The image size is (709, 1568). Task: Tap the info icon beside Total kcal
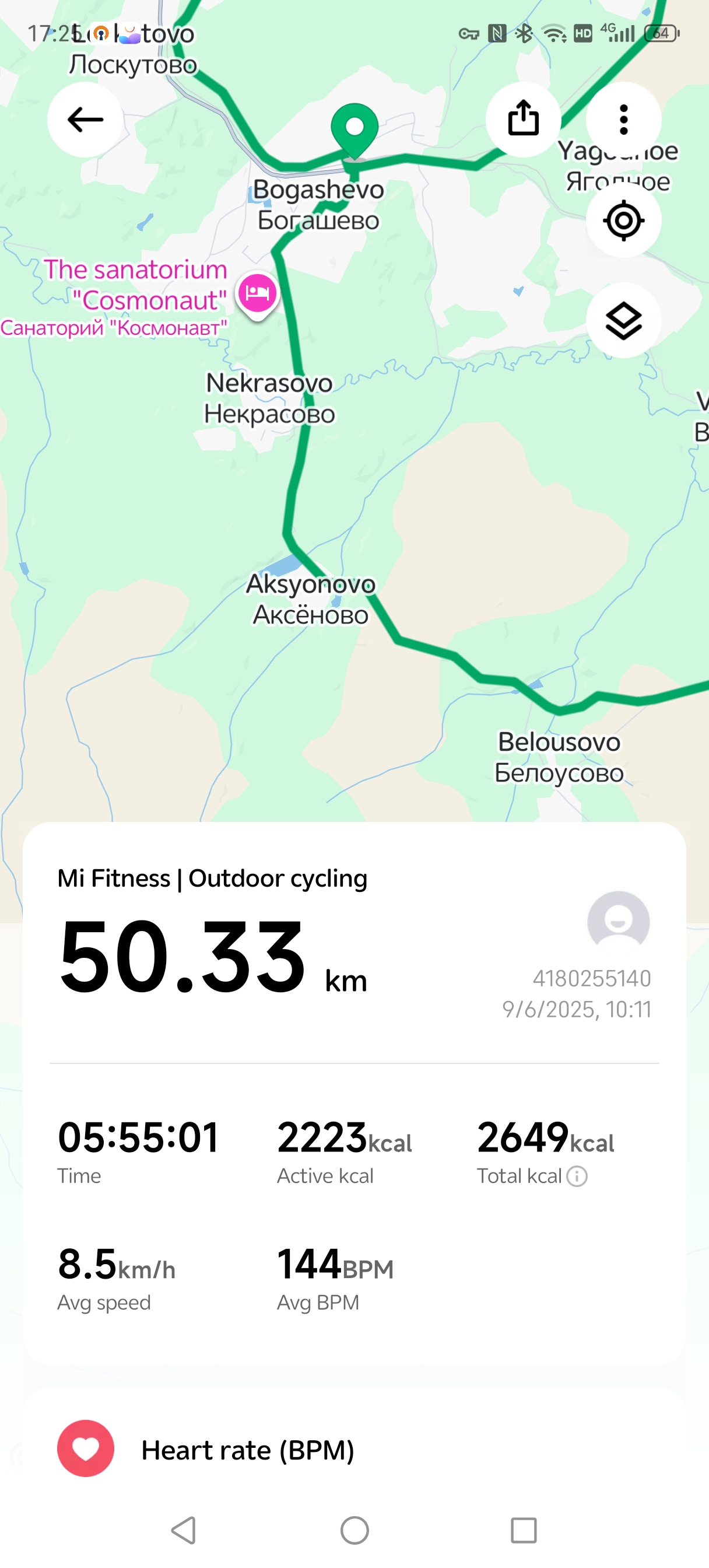[577, 1176]
